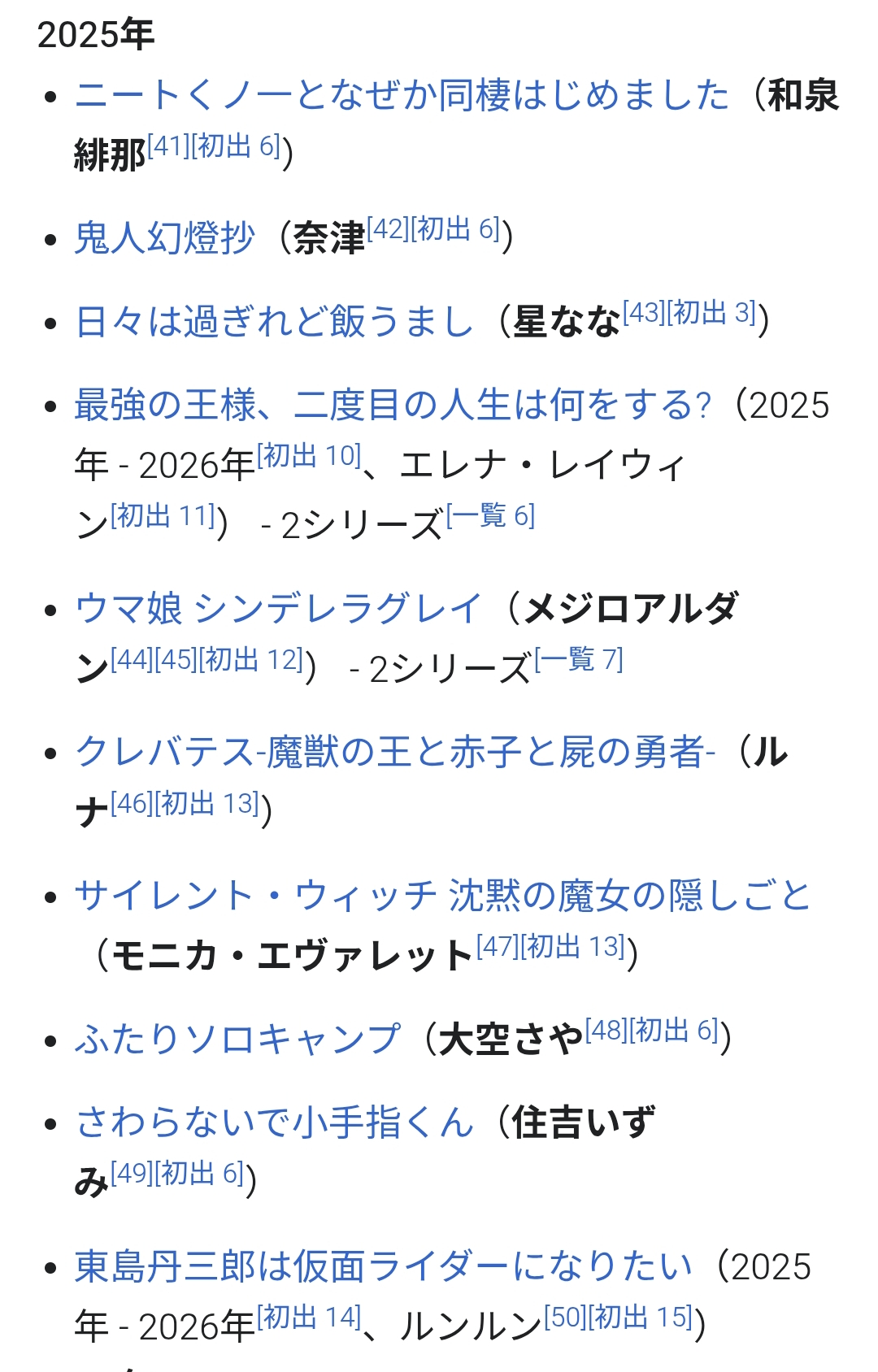
Task: Tap citation [41] after 和泉緋那
Action: tap(168, 147)
